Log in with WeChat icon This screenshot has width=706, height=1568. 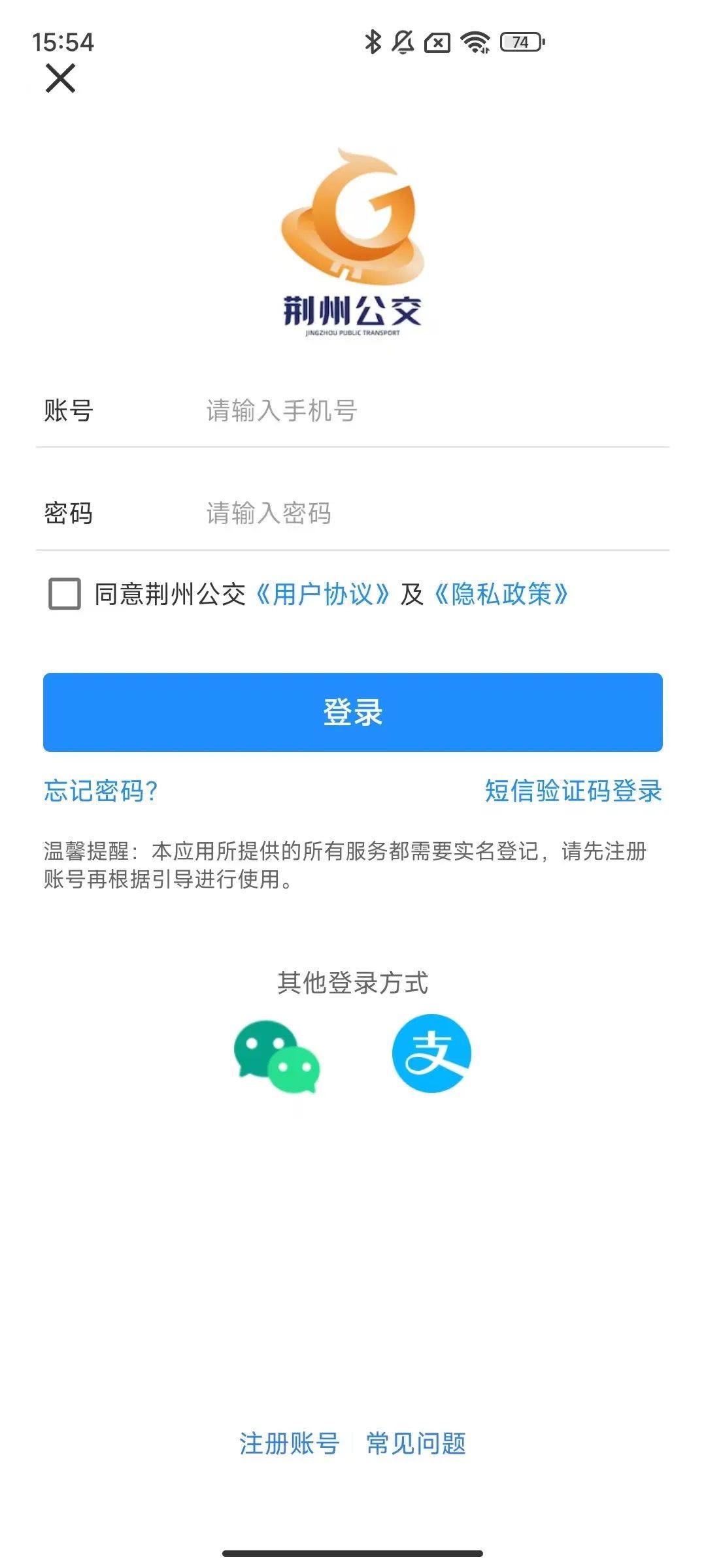[x=277, y=1056]
